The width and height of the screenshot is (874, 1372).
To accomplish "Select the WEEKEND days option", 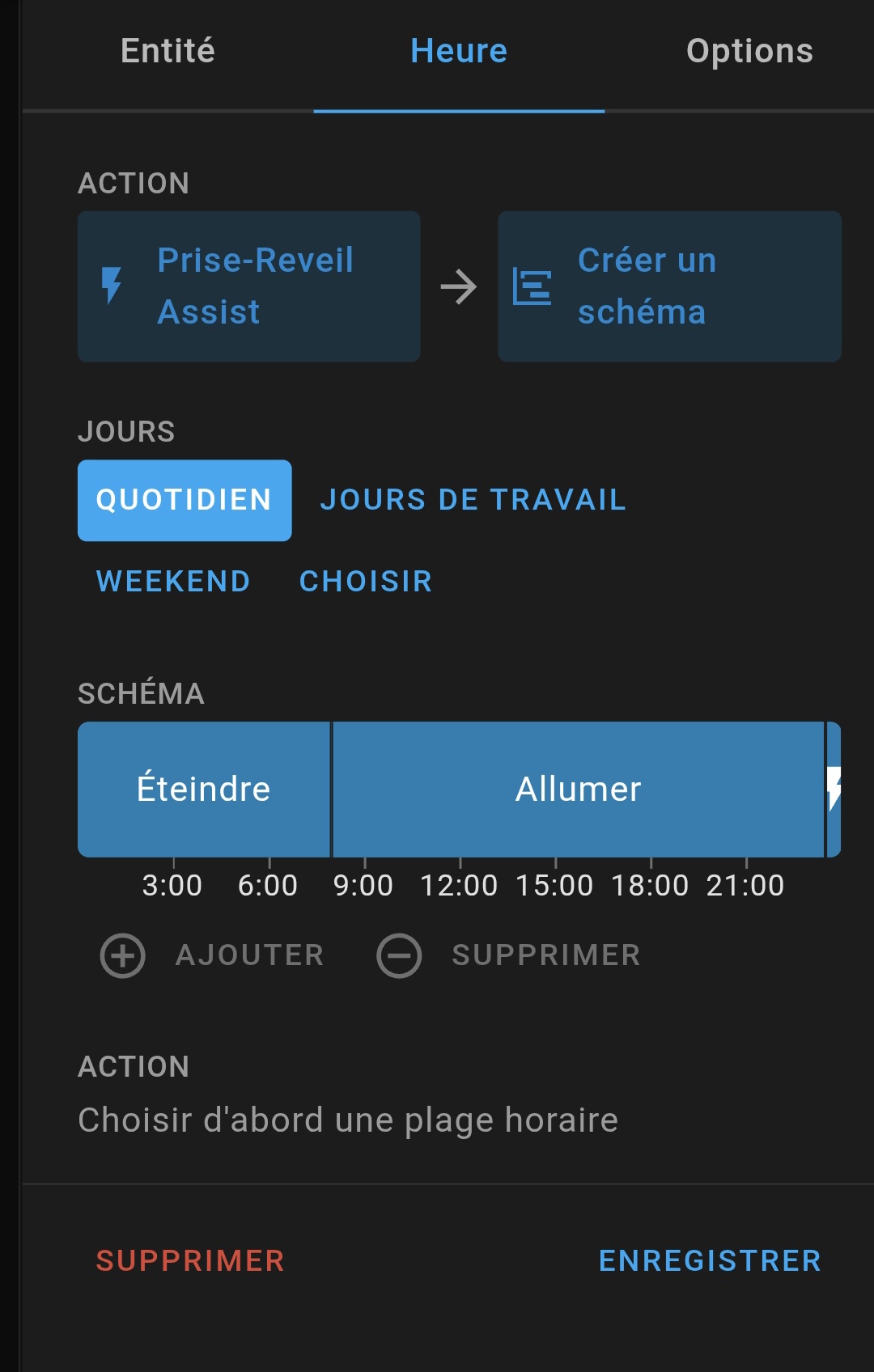I will (x=173, y=582).
